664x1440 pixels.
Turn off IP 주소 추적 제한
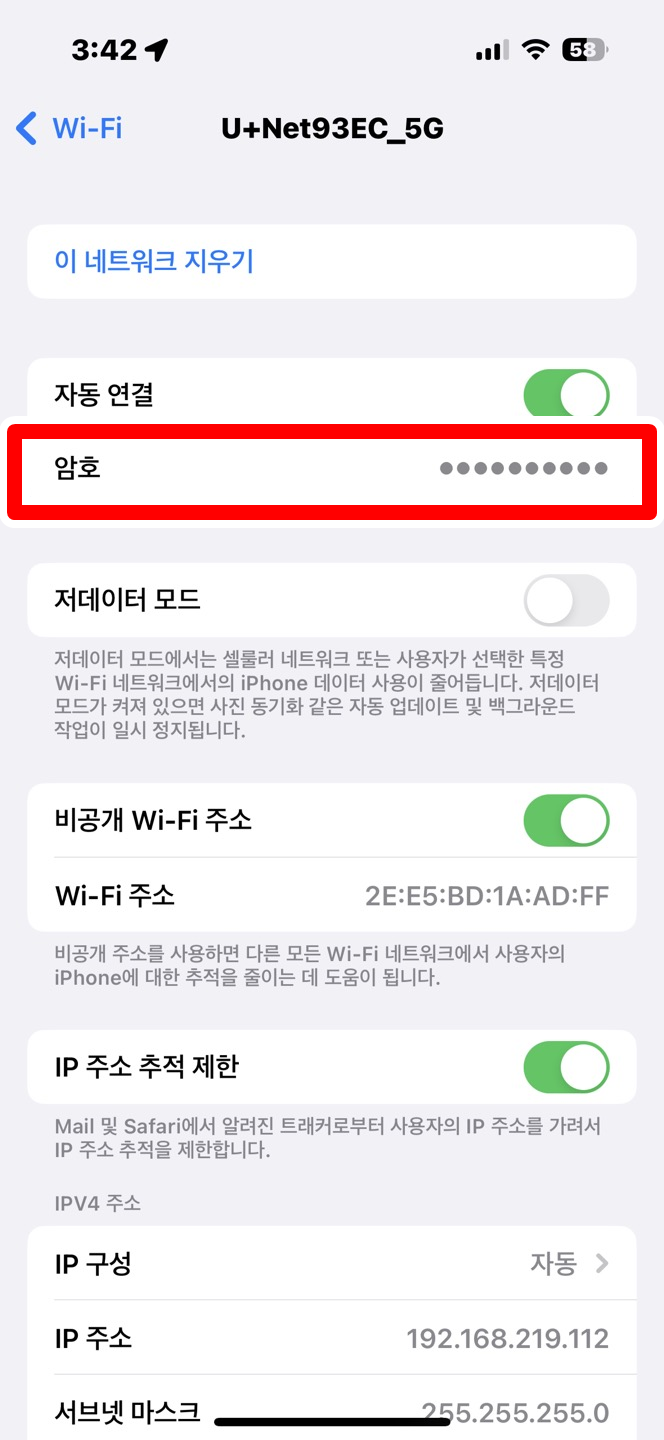[x=566, y=1067]
